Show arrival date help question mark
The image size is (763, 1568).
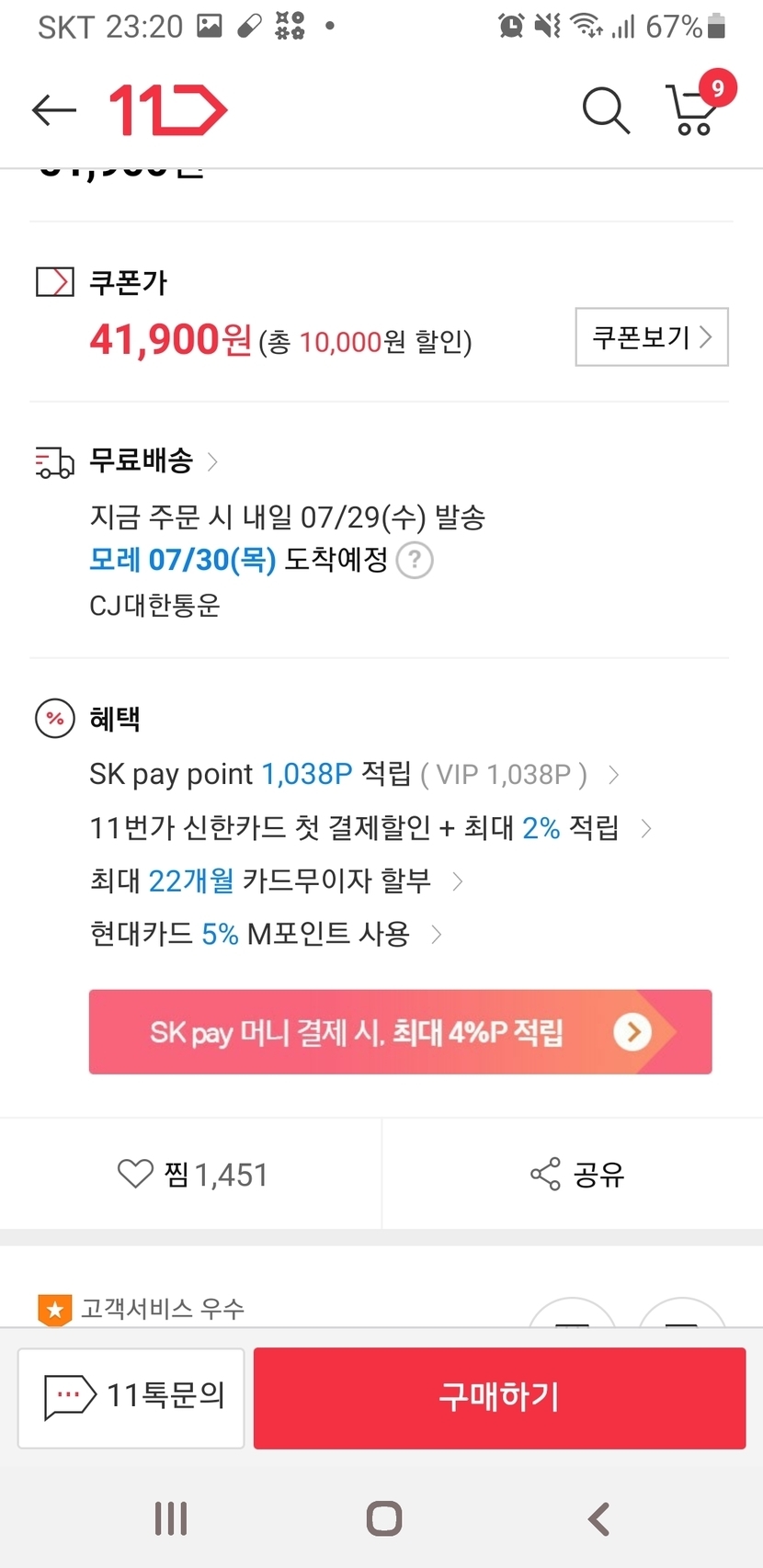click(415, 560)
